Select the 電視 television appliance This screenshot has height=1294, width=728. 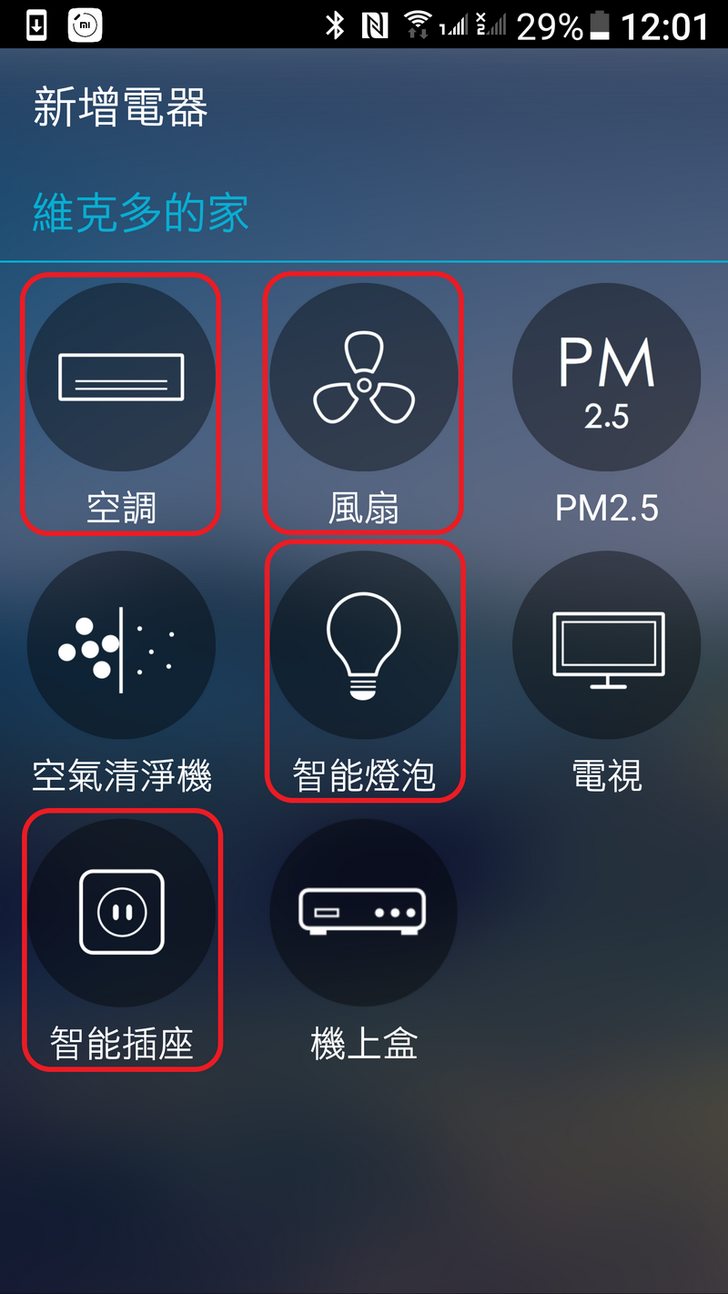point(606,646)
